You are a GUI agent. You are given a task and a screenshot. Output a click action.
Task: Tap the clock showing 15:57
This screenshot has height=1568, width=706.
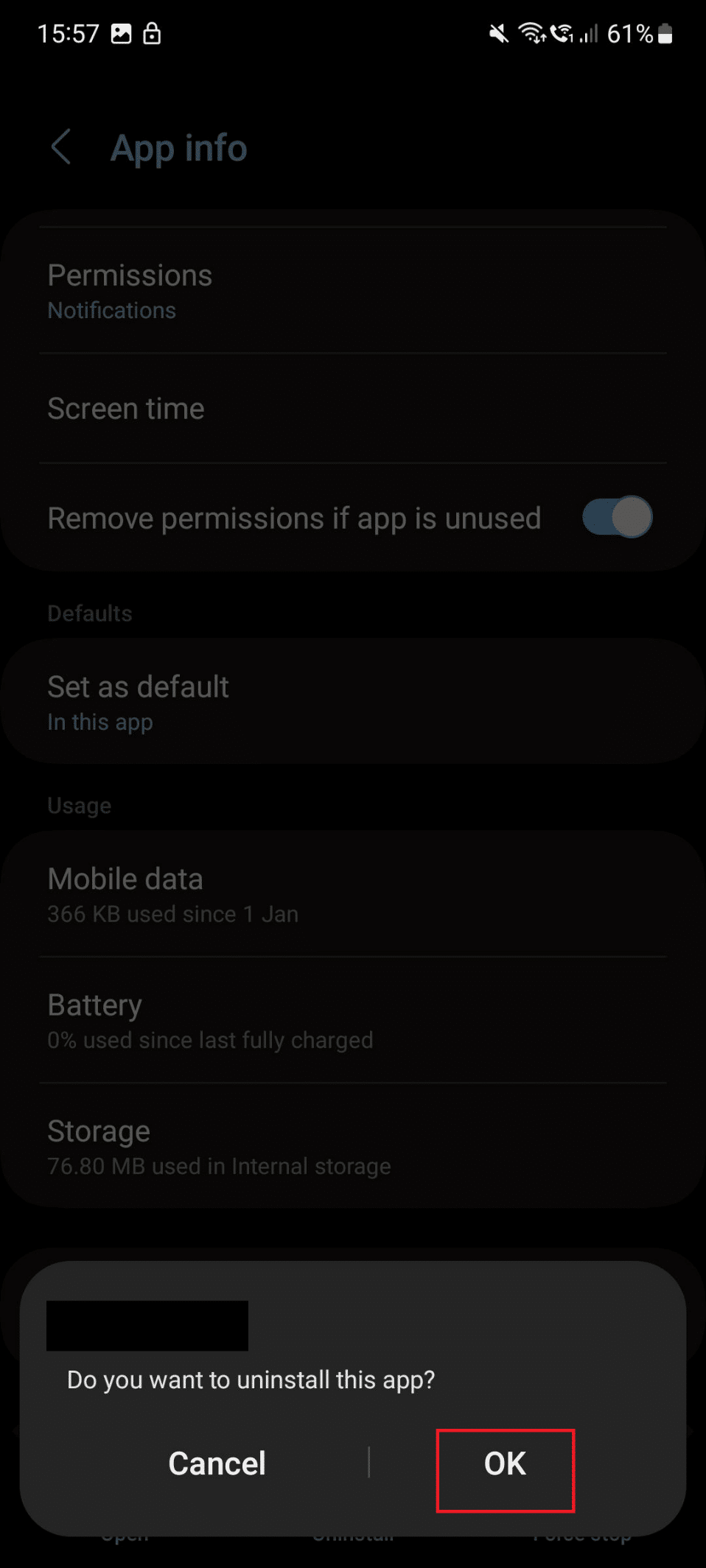(x=71, y=33)
